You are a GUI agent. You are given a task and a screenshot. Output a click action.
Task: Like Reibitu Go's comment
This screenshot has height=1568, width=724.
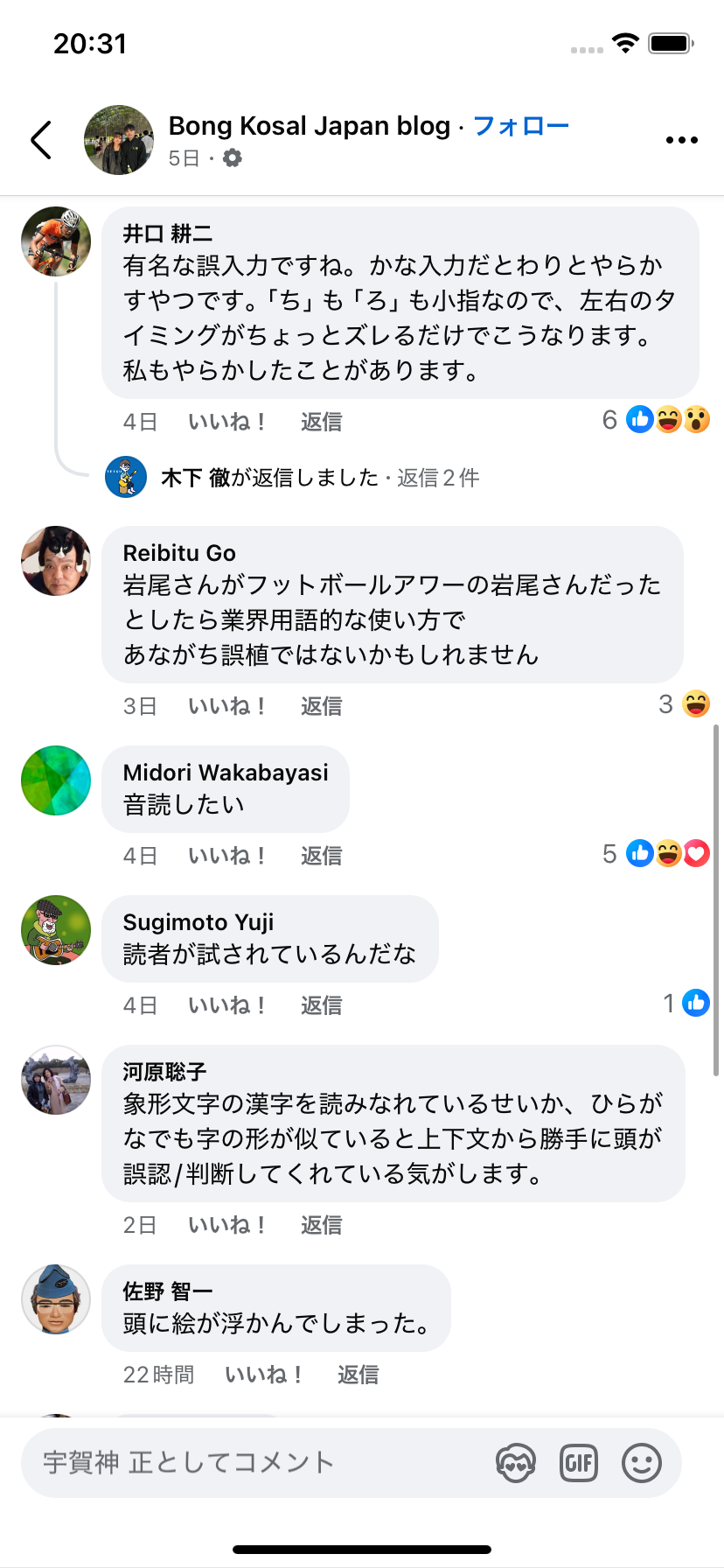(227, 706)
